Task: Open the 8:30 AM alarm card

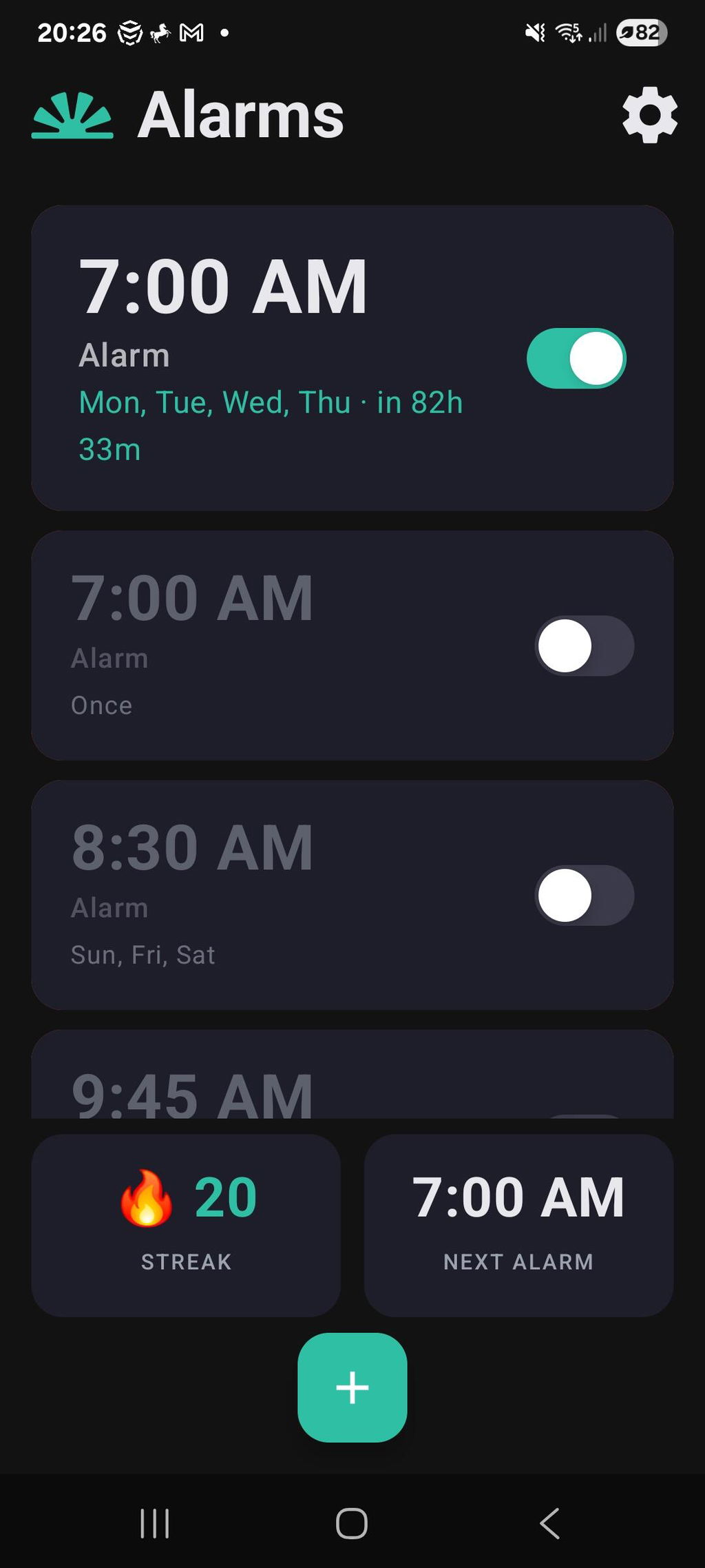Action: (x=352, y=895)
